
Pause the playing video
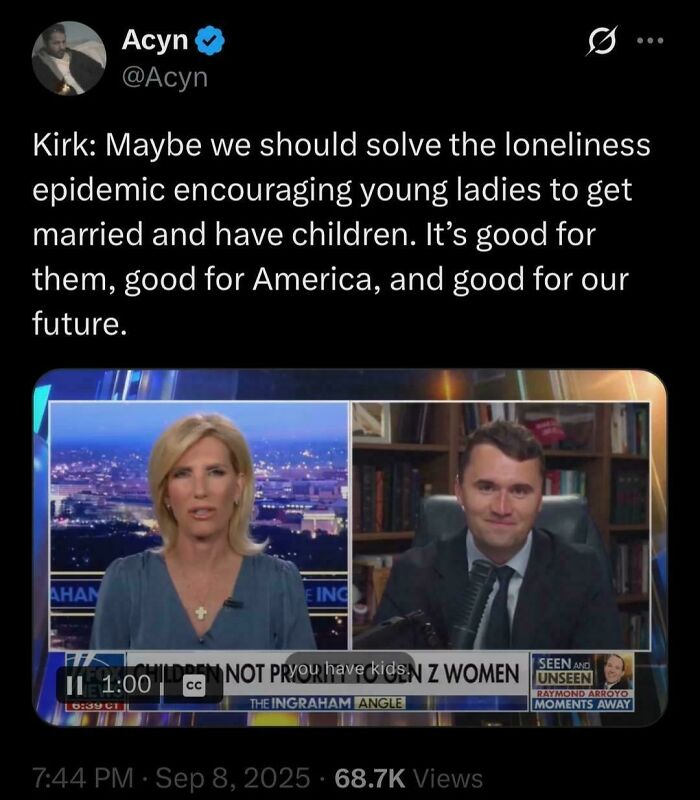(x=79, y=684)
